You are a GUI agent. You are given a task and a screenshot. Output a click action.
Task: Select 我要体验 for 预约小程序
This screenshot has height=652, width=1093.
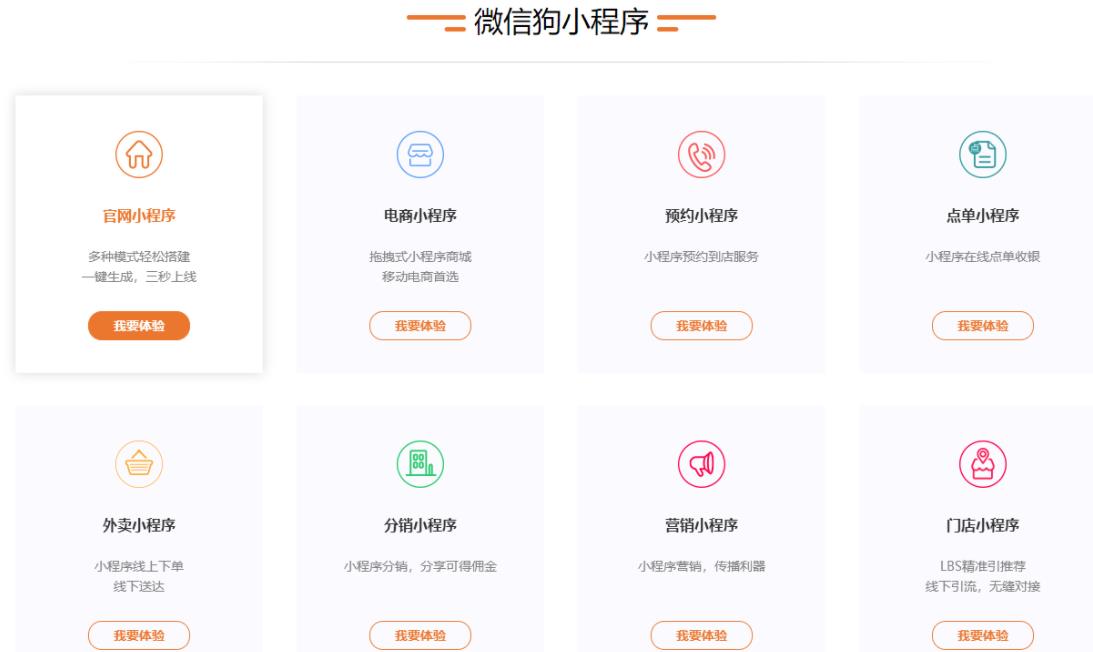701,326
